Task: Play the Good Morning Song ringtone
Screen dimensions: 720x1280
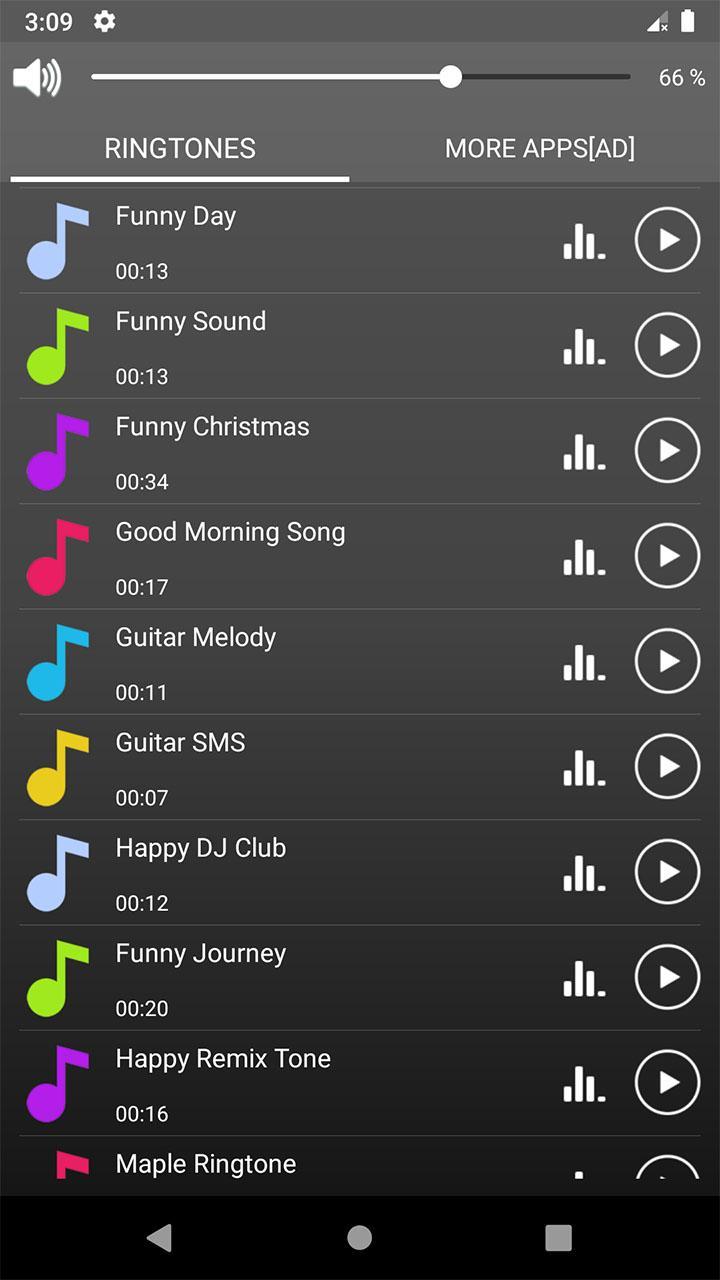Action: pos(667,556)
